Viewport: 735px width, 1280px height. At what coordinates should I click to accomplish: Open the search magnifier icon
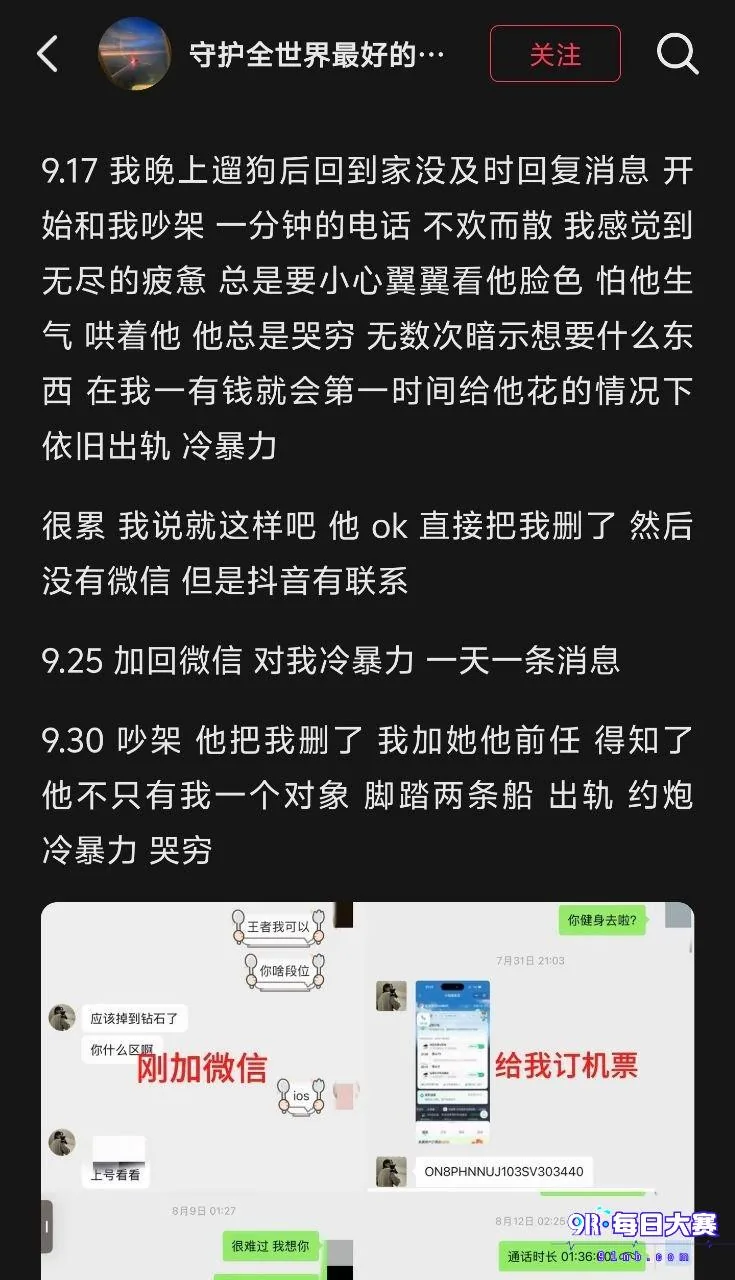click(x=677, y=54)
